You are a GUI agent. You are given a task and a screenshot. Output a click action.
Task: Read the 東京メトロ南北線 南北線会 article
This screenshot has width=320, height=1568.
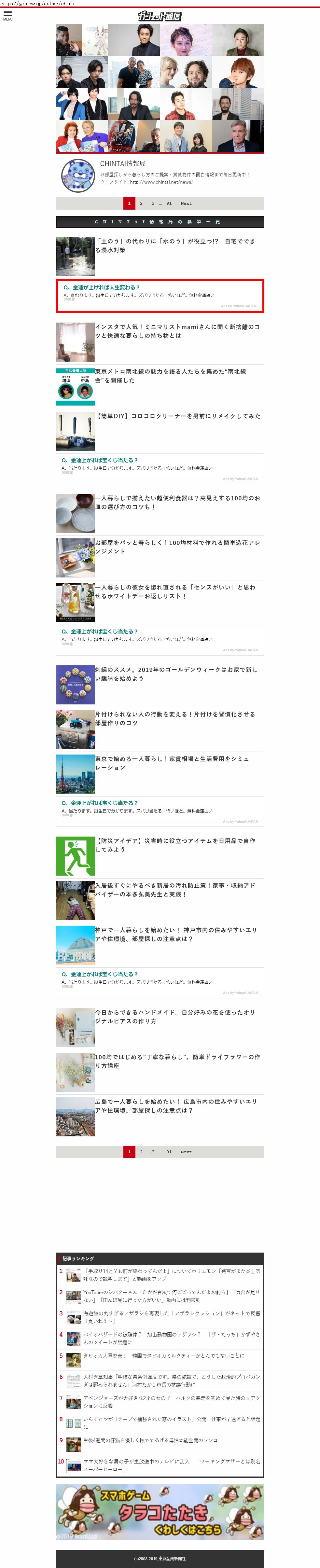click(x=171, y=376)
